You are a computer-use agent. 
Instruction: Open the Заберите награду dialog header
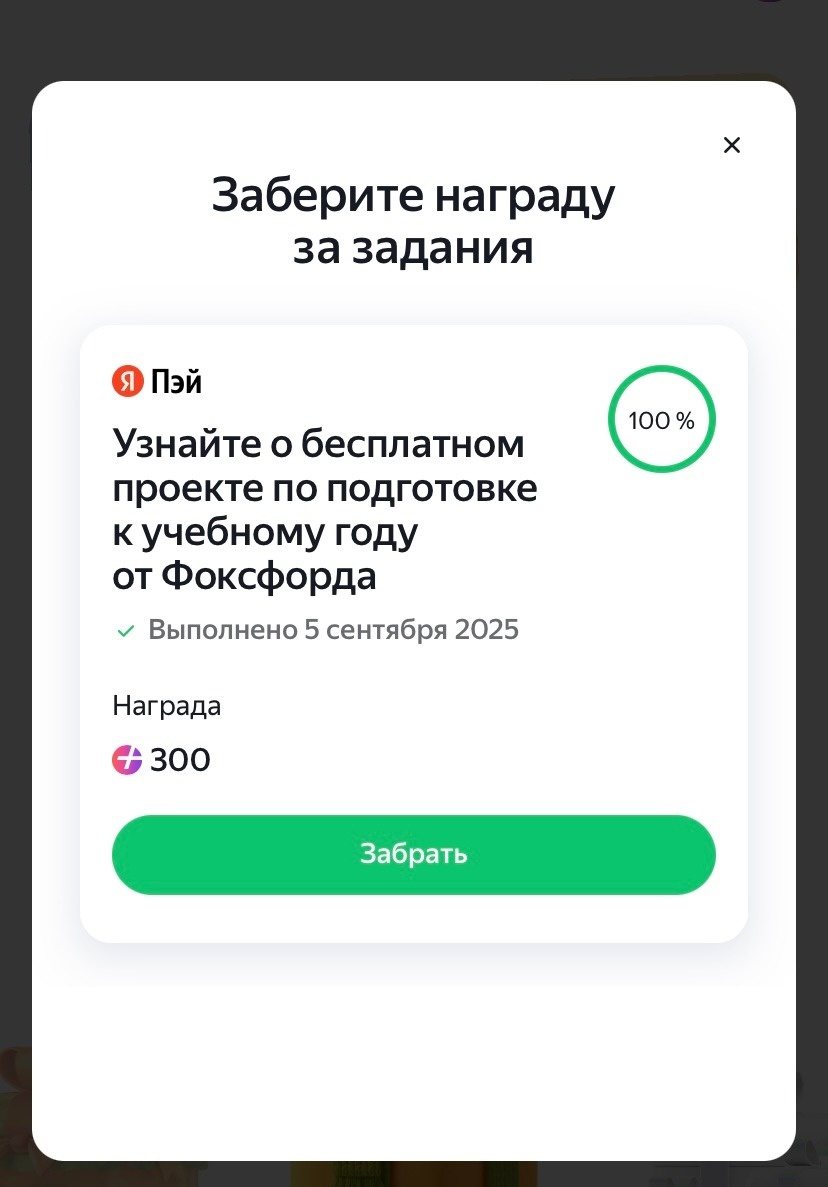coord(413,220)
